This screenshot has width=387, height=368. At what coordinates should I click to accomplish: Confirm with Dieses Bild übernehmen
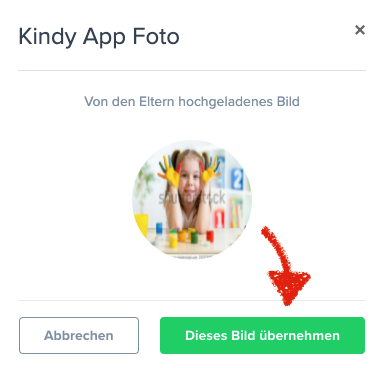(x=262, y=335)
